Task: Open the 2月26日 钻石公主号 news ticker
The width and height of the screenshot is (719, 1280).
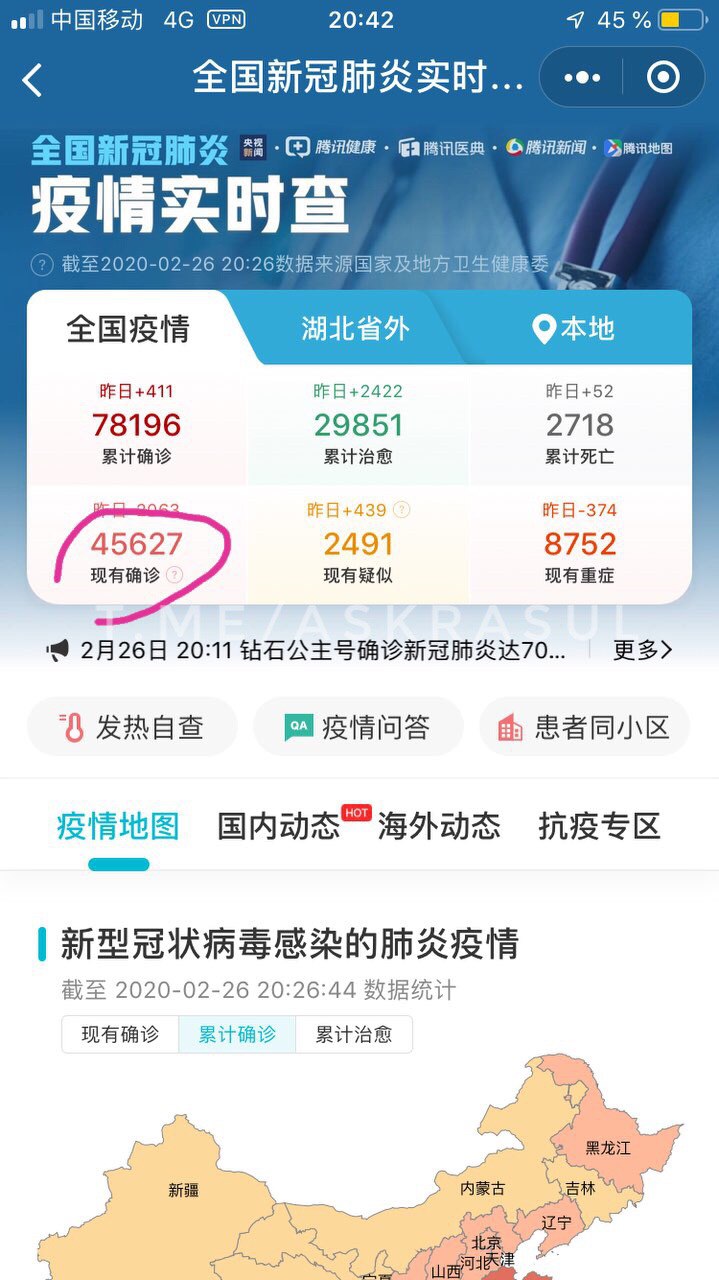Action: pos(320,650)
